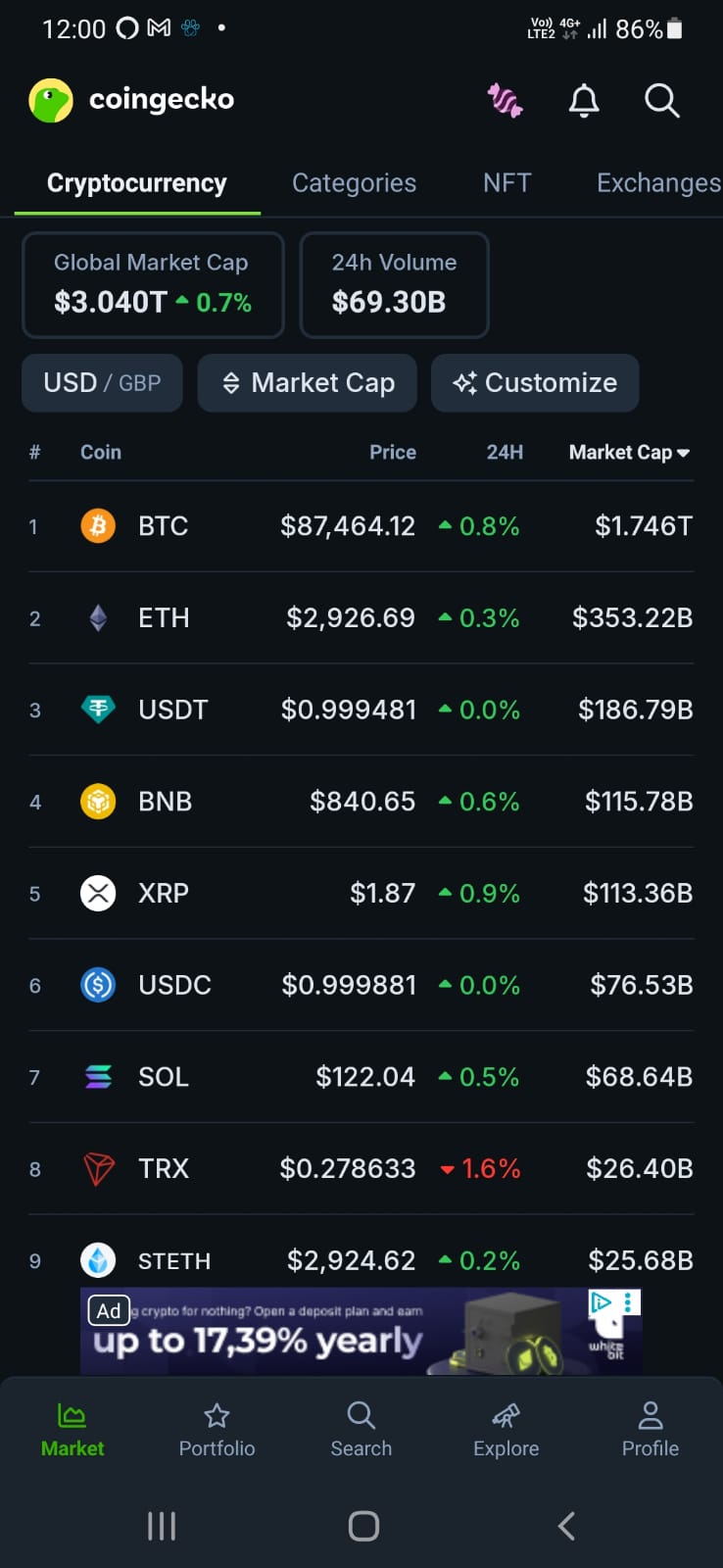
Task: Open the BTC coin row
Action: click(x=361, y=526)
